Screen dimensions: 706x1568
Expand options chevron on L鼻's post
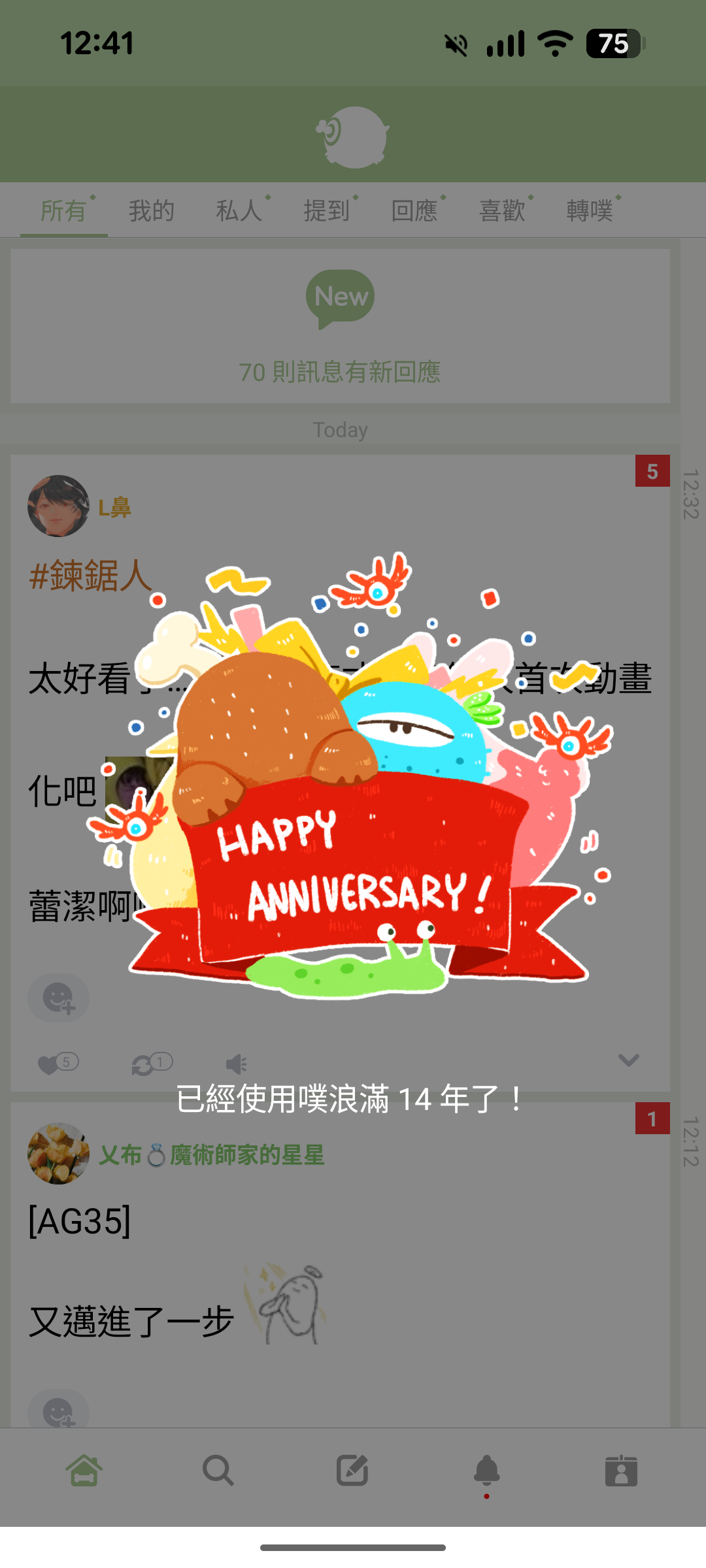[x=628, y=1060]
